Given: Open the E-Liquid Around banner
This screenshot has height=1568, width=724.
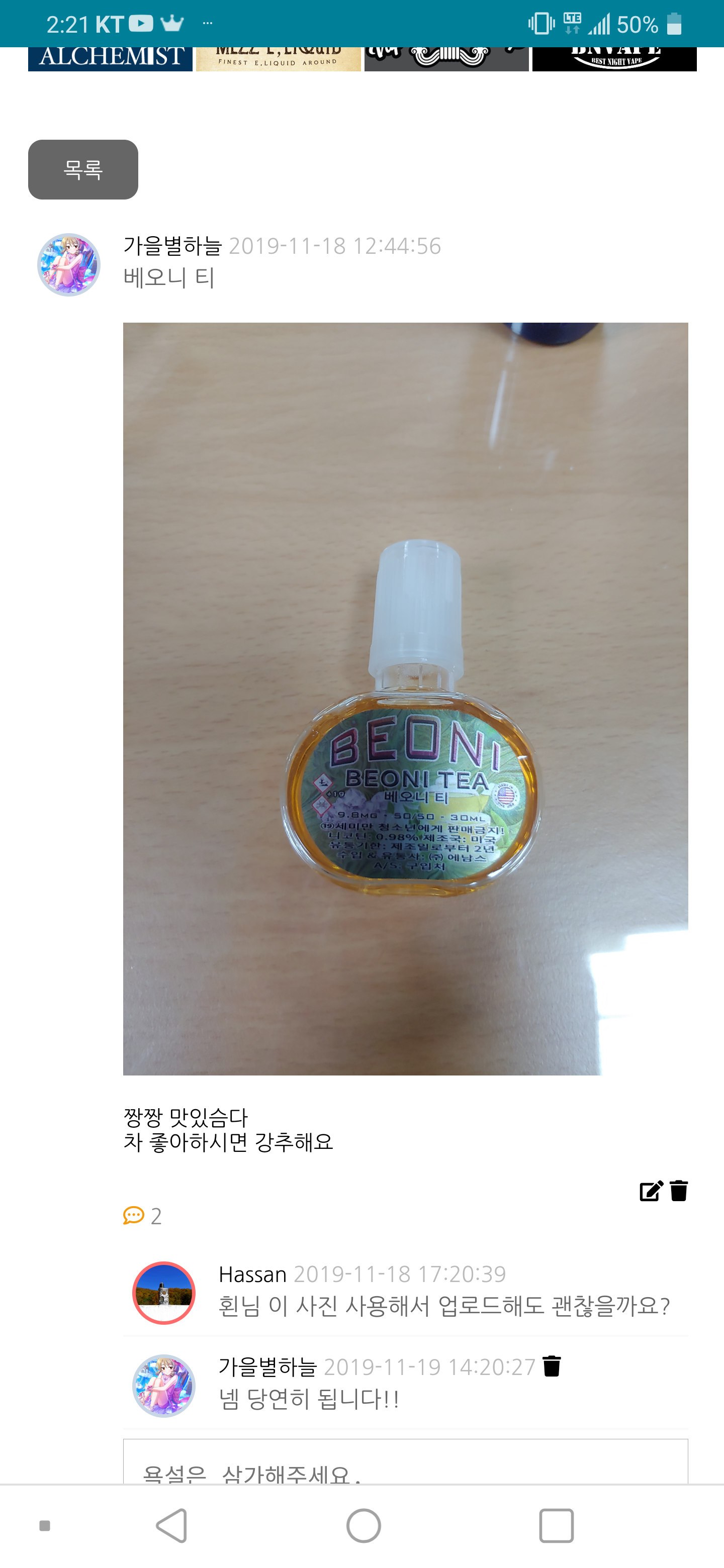Looking at the screenshot, I should coord(278,59).
